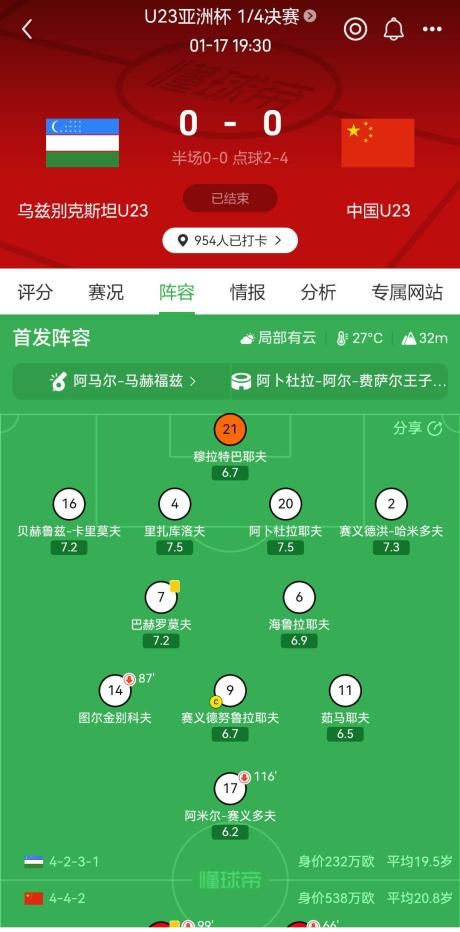Open the notifications bell
The height and width of the screenshot is (932, 460).
[393, 29]
